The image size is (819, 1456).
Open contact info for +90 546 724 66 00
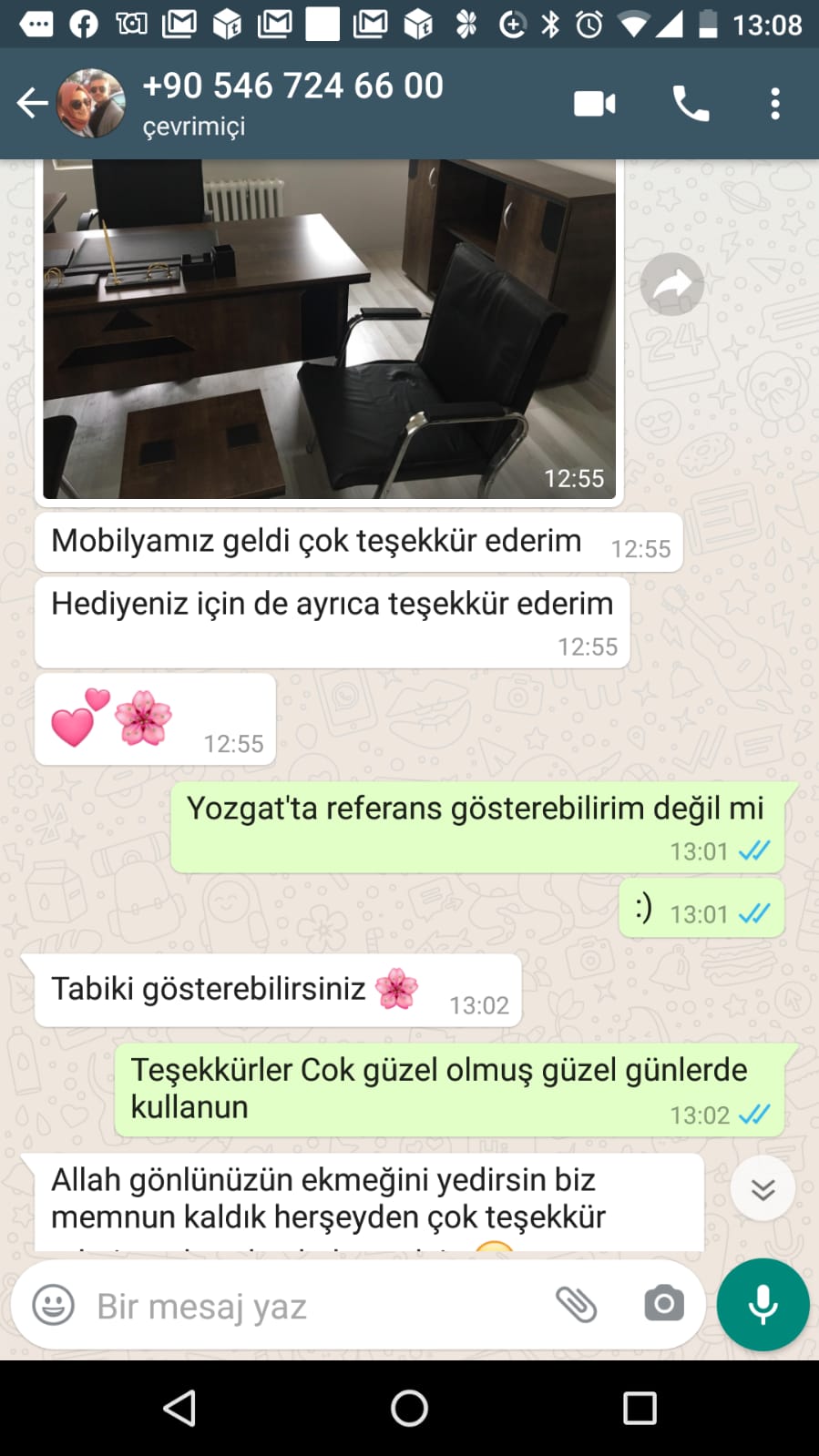(292, 102)
